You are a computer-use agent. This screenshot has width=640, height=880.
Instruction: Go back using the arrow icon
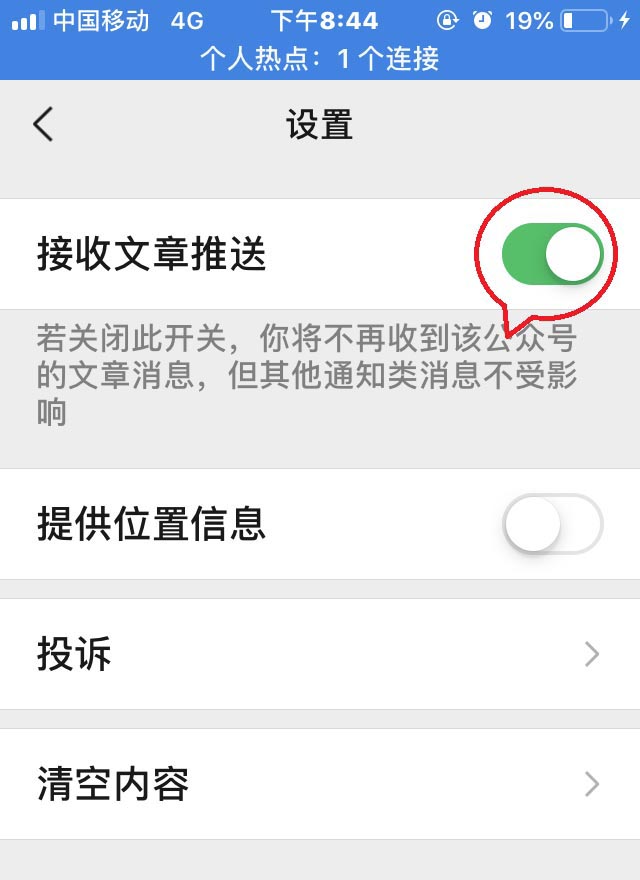tap(42, 125)
